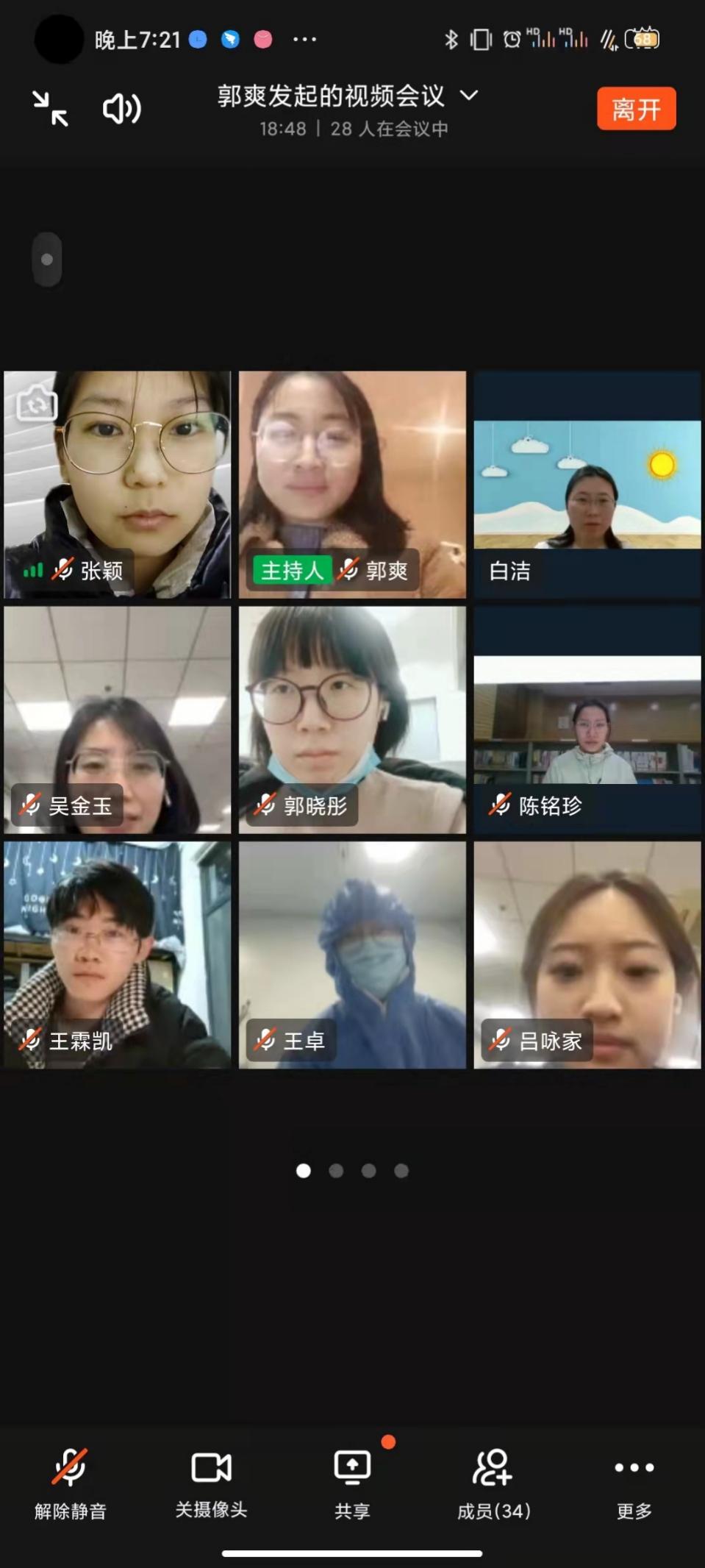Select 白洁's video tile

[587, 485]
